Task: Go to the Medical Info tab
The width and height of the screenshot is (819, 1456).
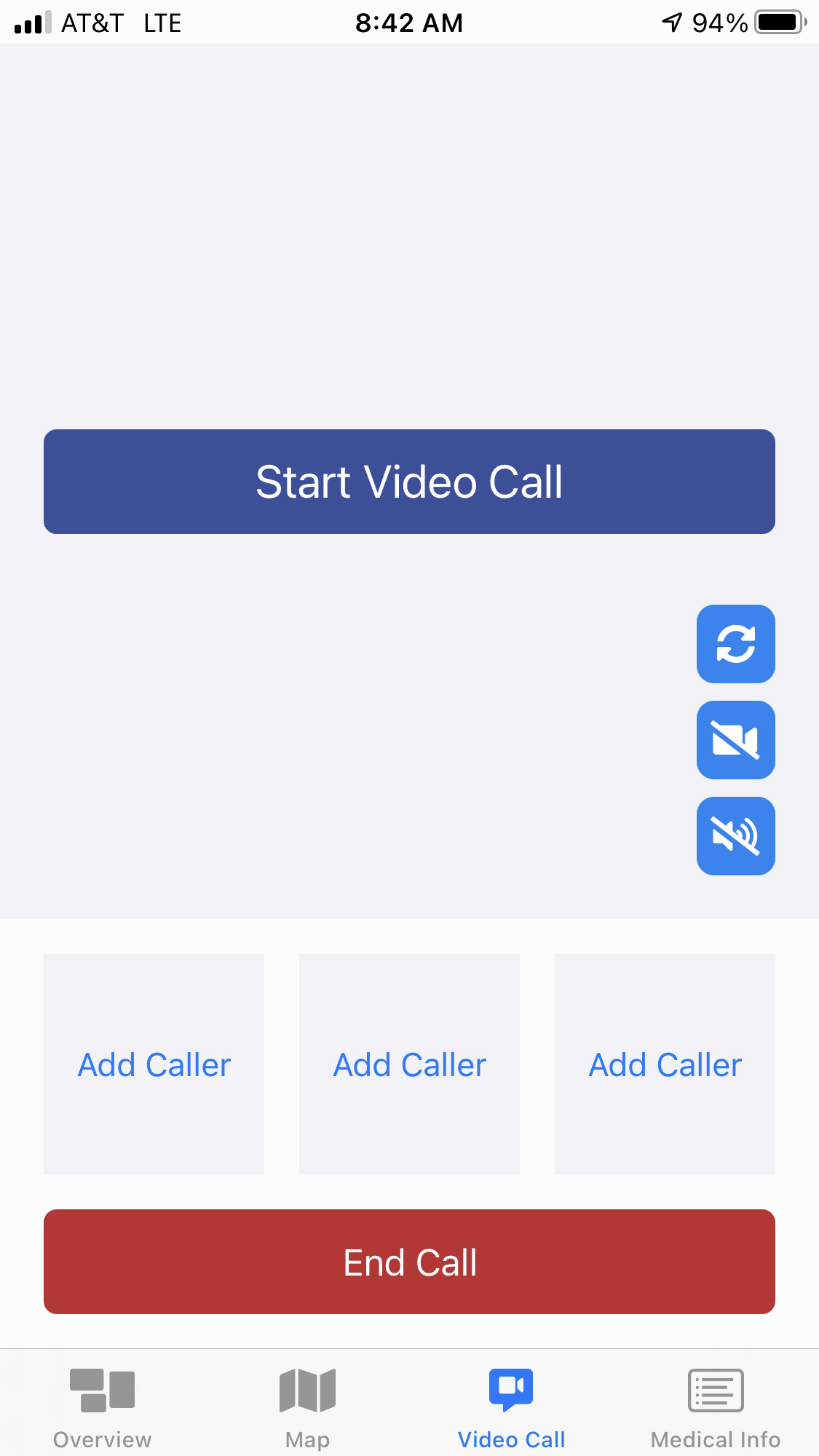Action: coord(716,1409)
